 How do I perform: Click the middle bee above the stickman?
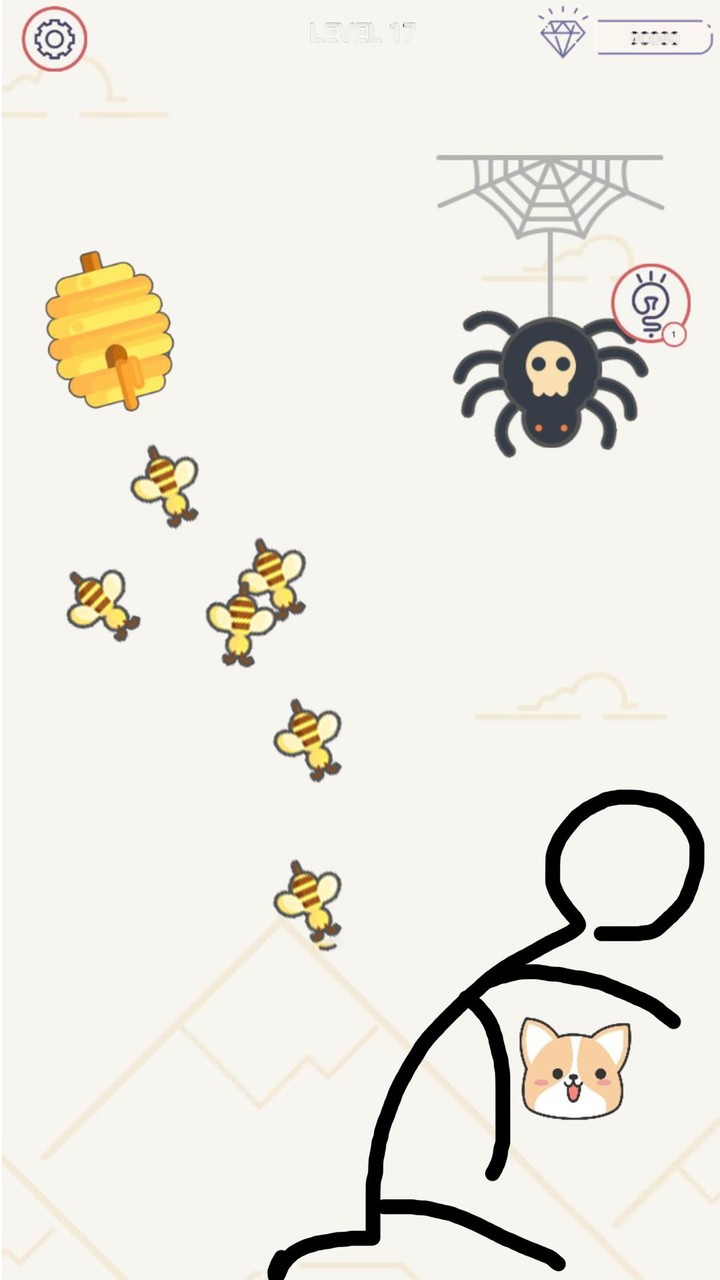point(308,740)
